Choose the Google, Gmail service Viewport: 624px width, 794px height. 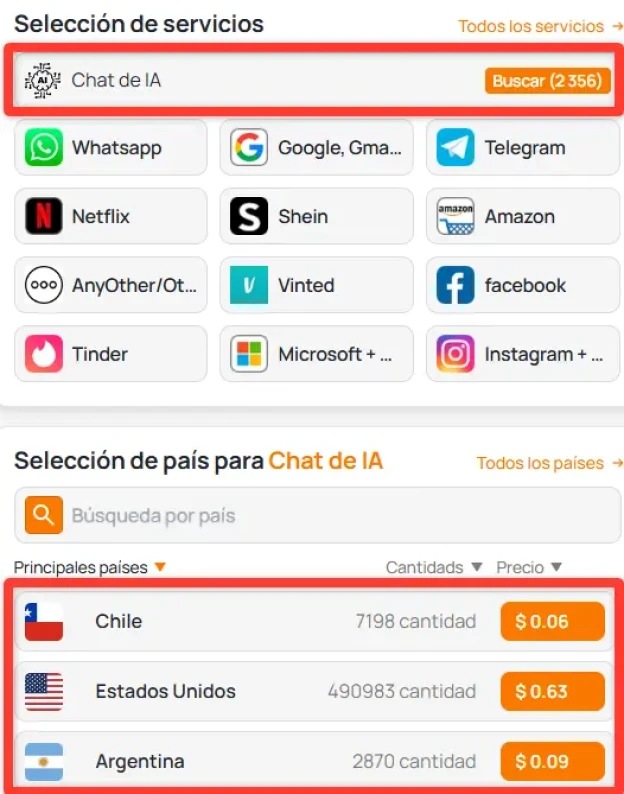click(316, 148)
